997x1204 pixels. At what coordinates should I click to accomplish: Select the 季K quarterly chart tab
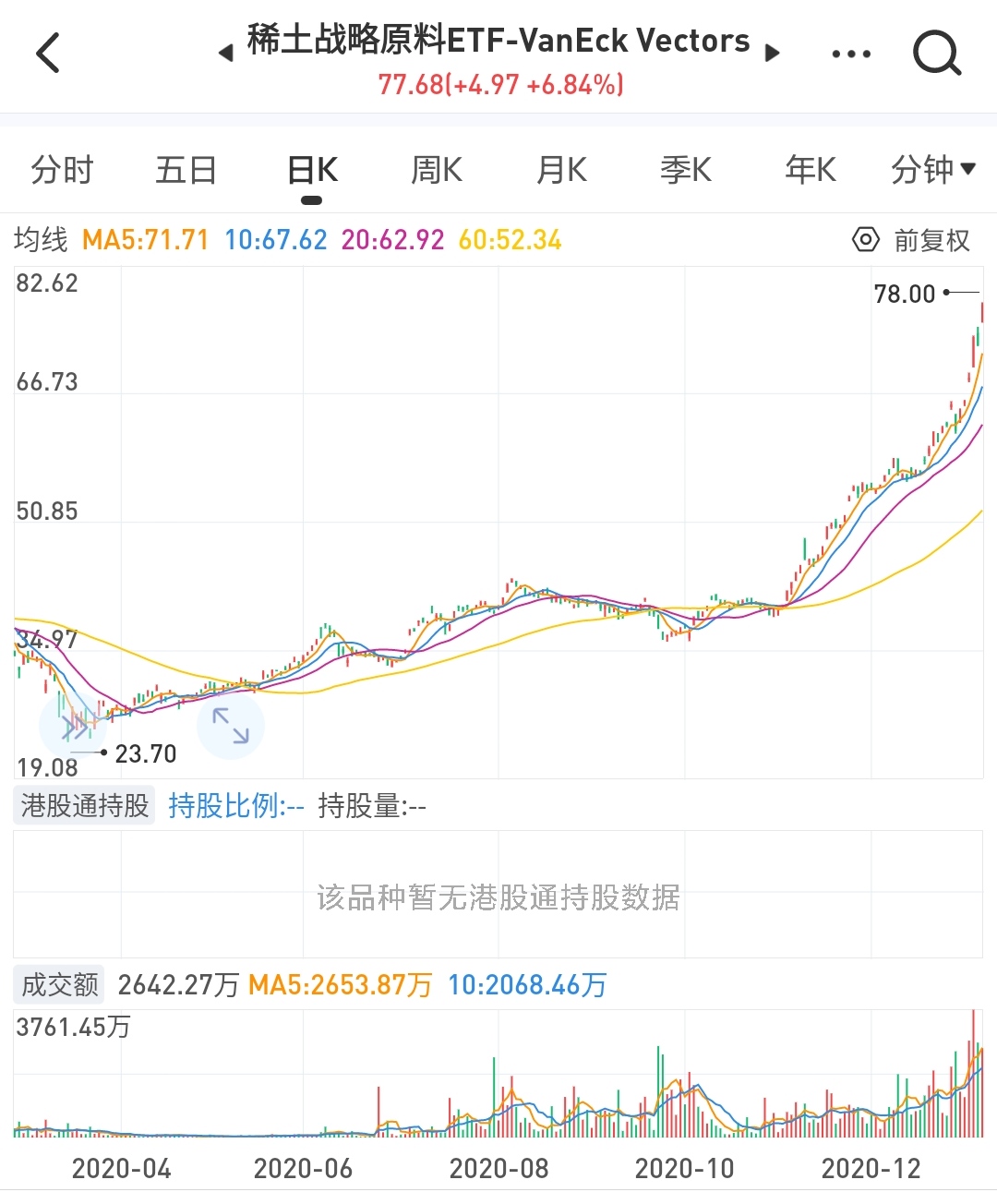pos(685,169)
